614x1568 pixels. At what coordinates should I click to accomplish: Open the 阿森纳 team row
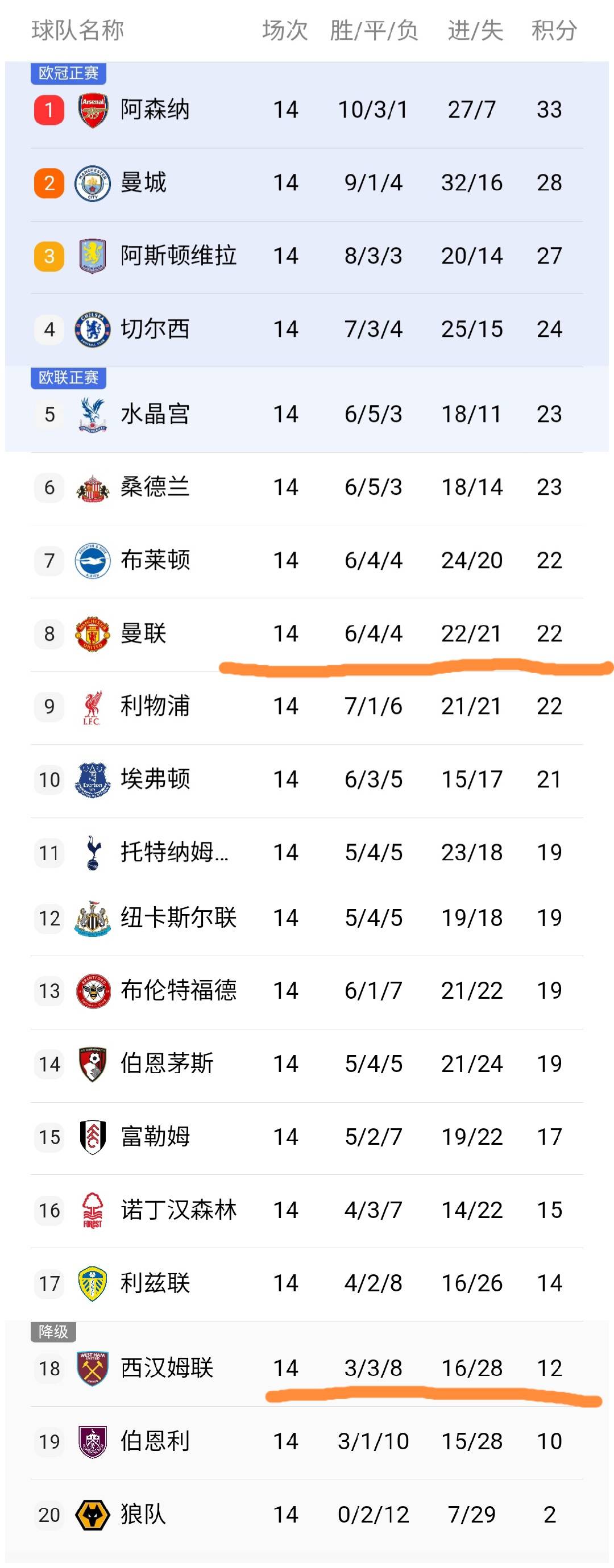(155, 110)
